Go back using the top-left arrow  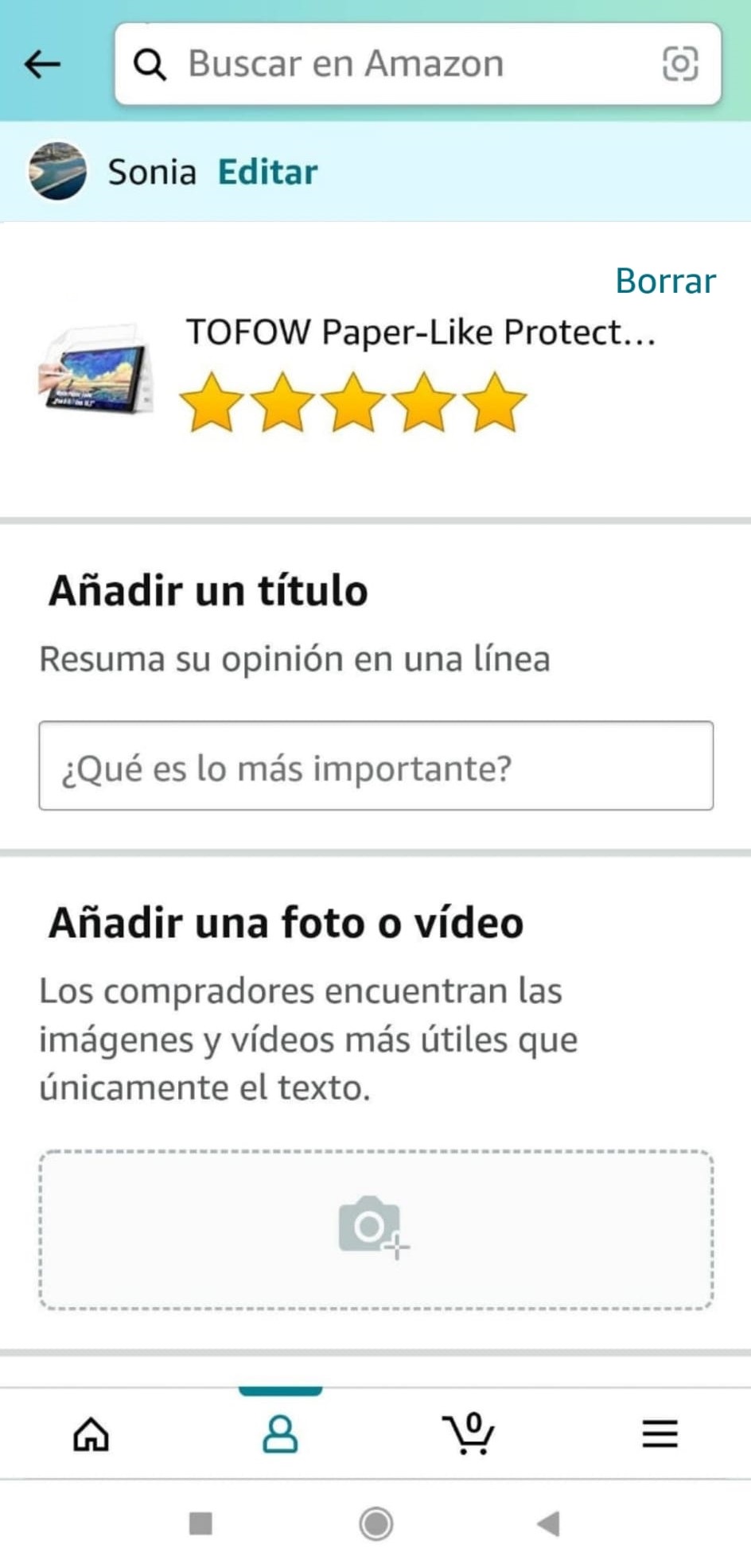click(43, 64)
